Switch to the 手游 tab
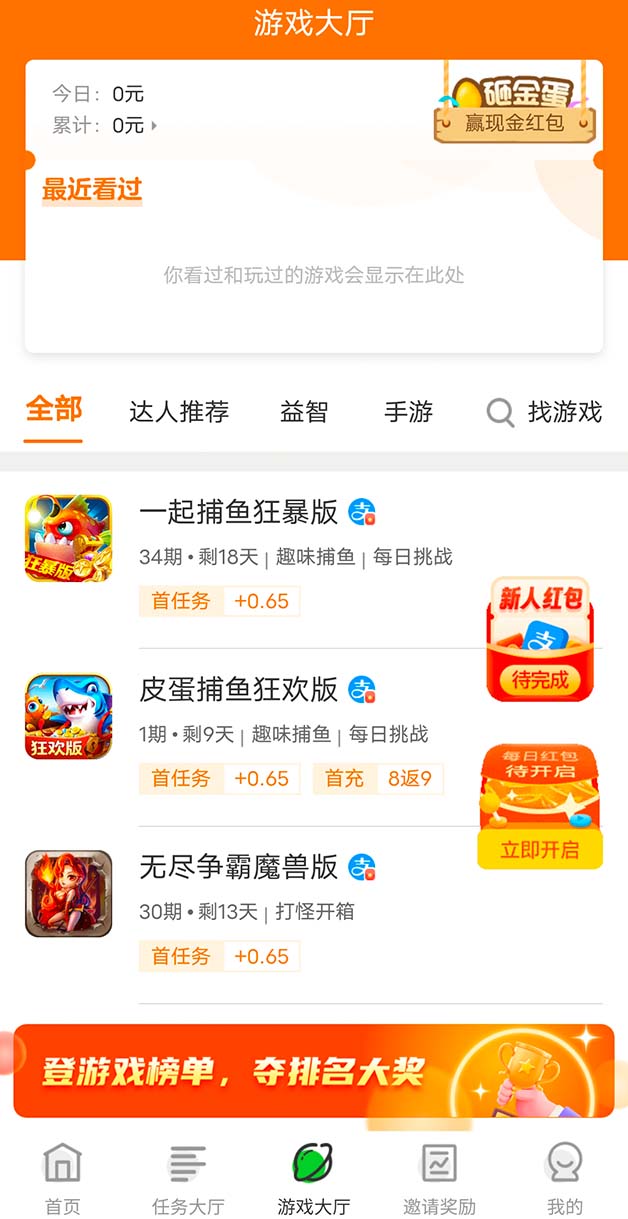Image resolution: width=628 pixels, height=1219 pixels. pyautogui.click(x=408, y=411)
